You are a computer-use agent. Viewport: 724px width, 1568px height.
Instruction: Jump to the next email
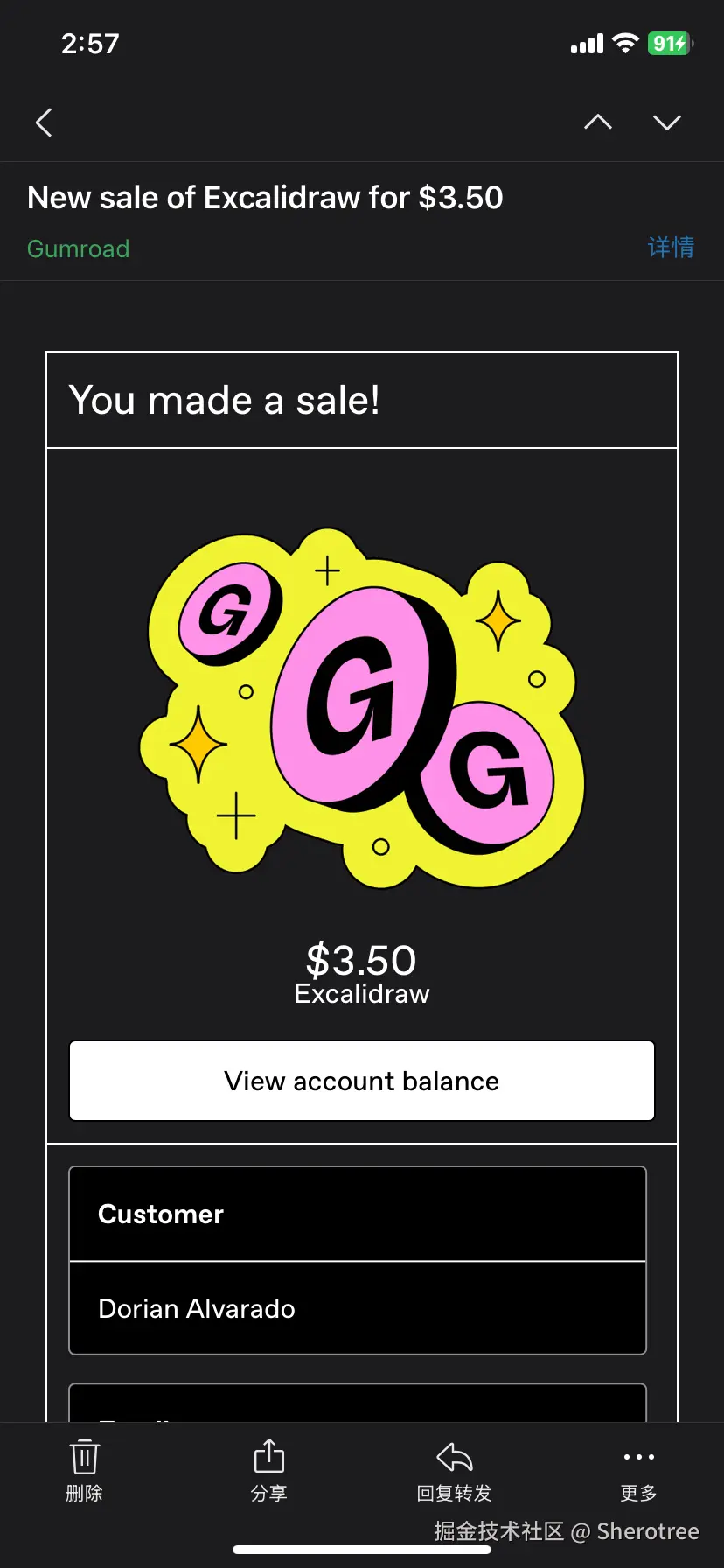point(666,122)
